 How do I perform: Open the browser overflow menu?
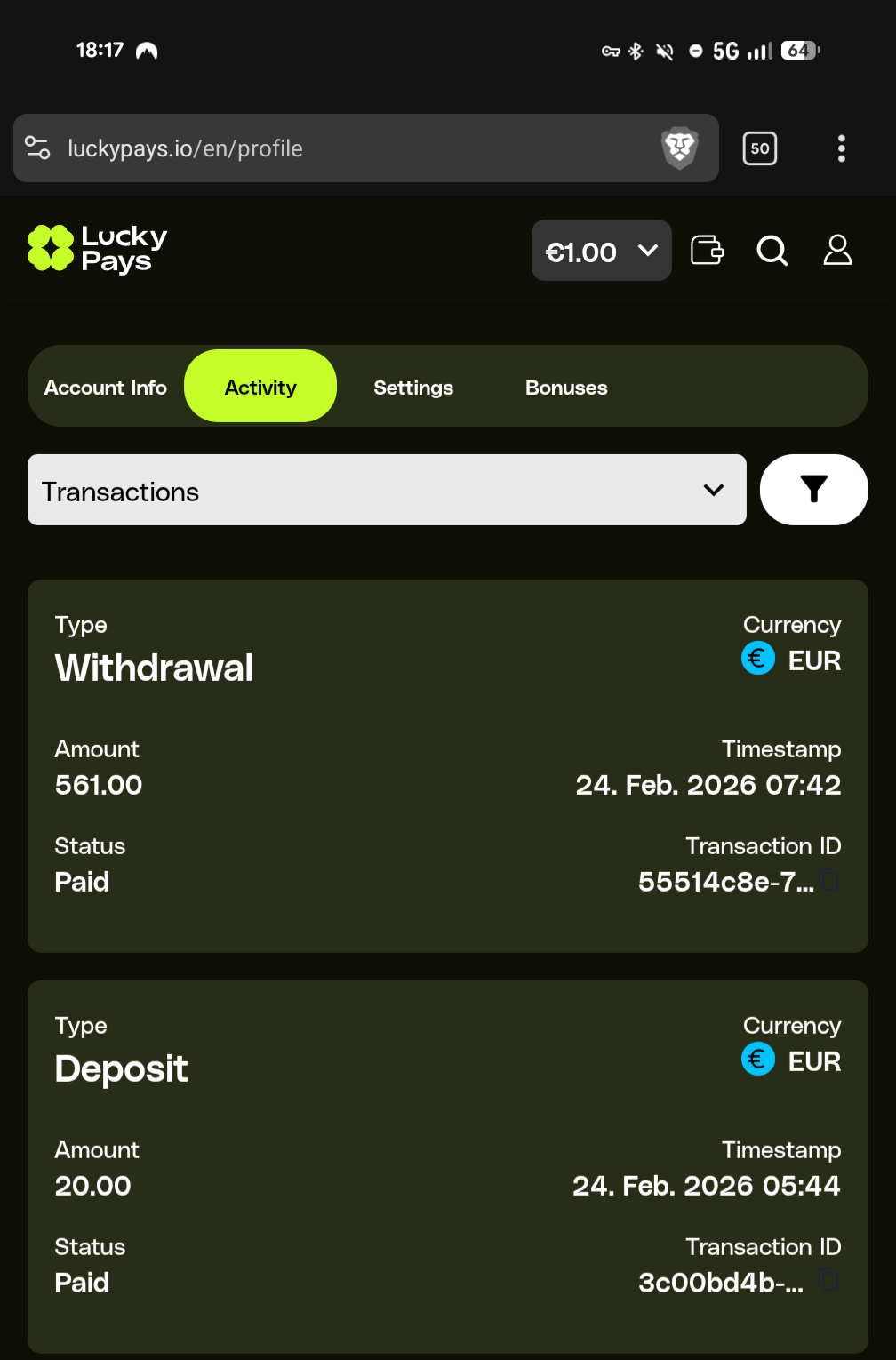tap(841, 148)
